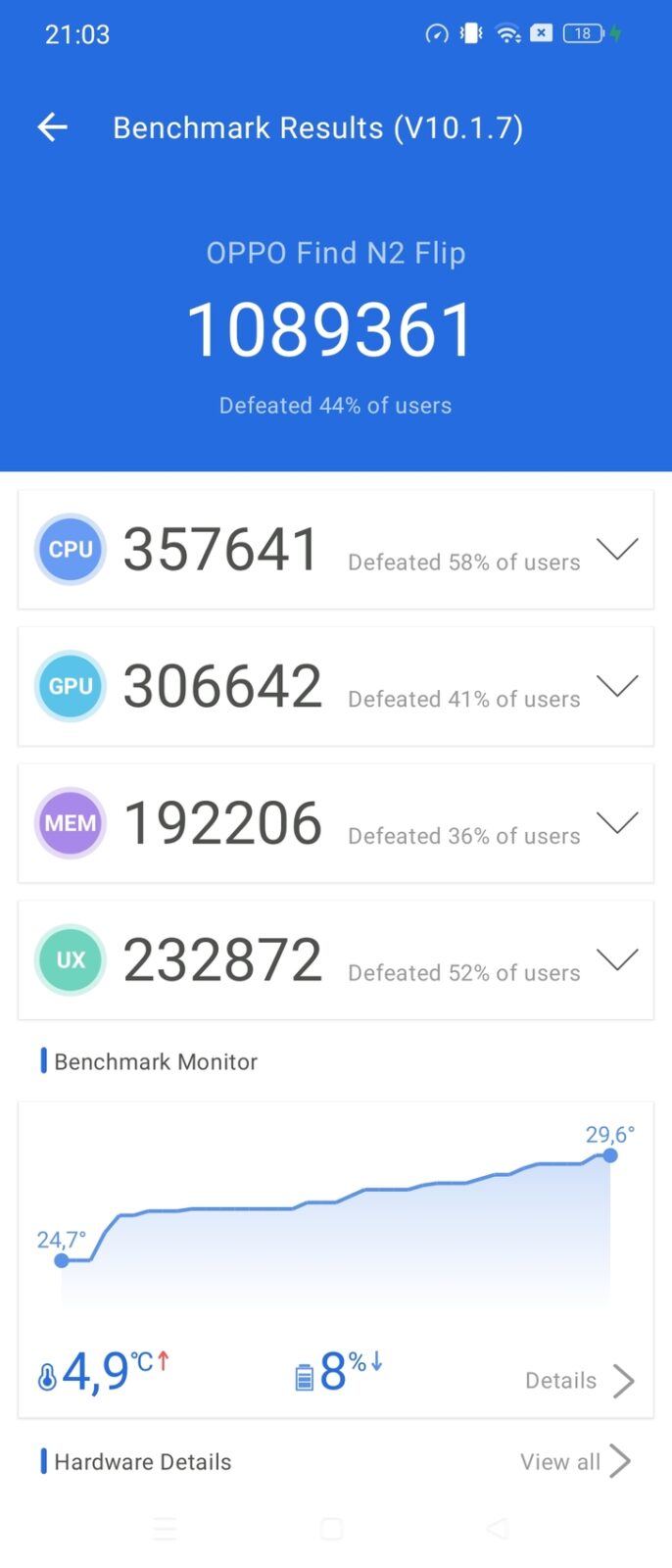
Task: Expand the GPU score breakdown
Action: click(x=617, y=686)
